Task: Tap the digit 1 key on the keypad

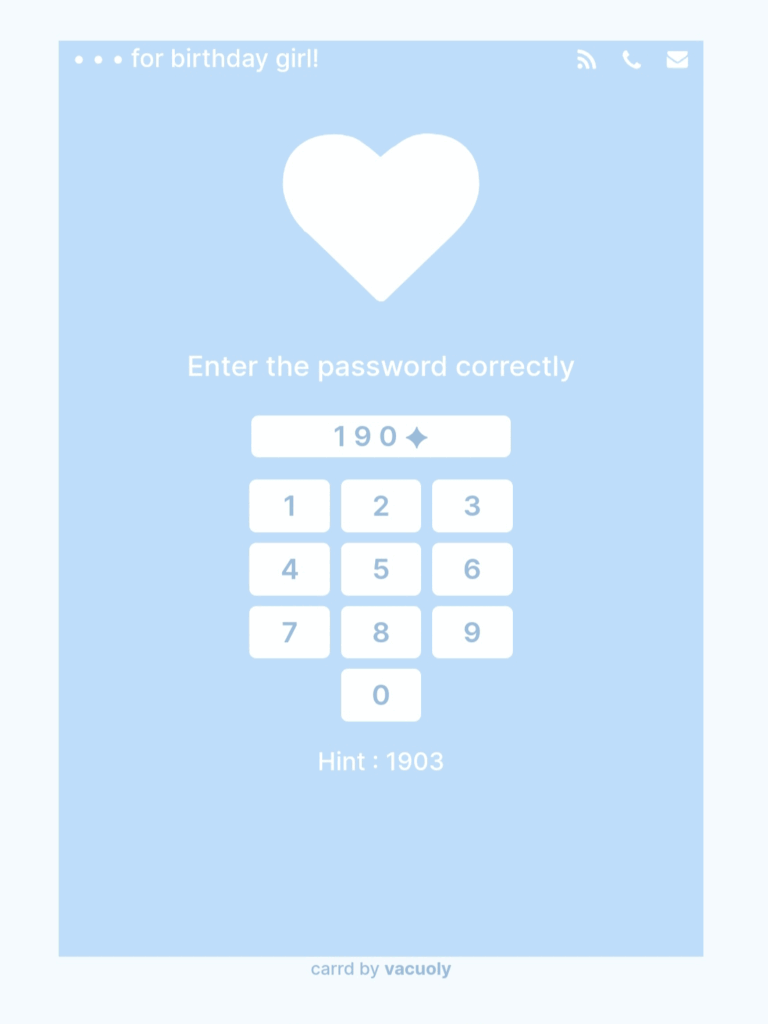Action: point(289,506)
